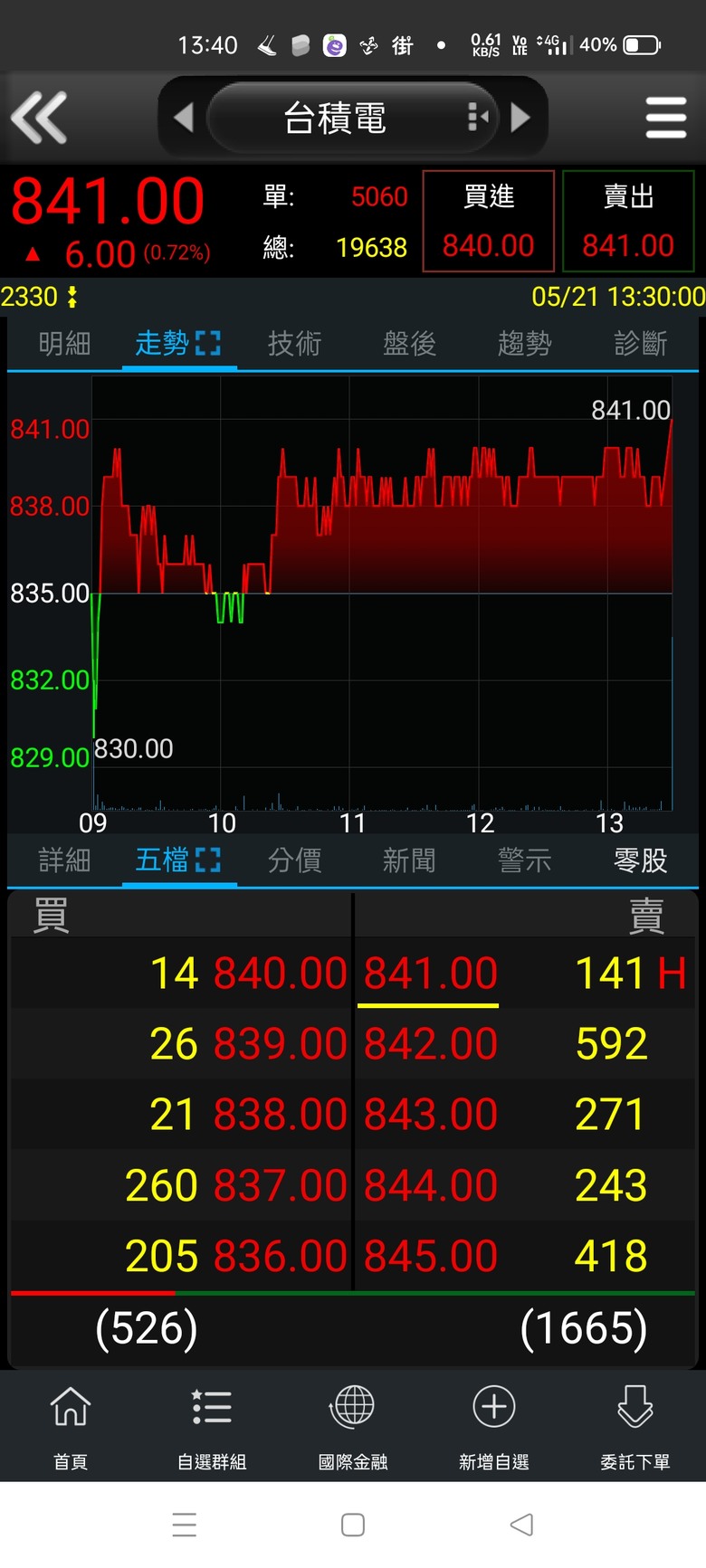Select the 技術 chart tab
706x1568 pixels.
click(x=294, y=344)
